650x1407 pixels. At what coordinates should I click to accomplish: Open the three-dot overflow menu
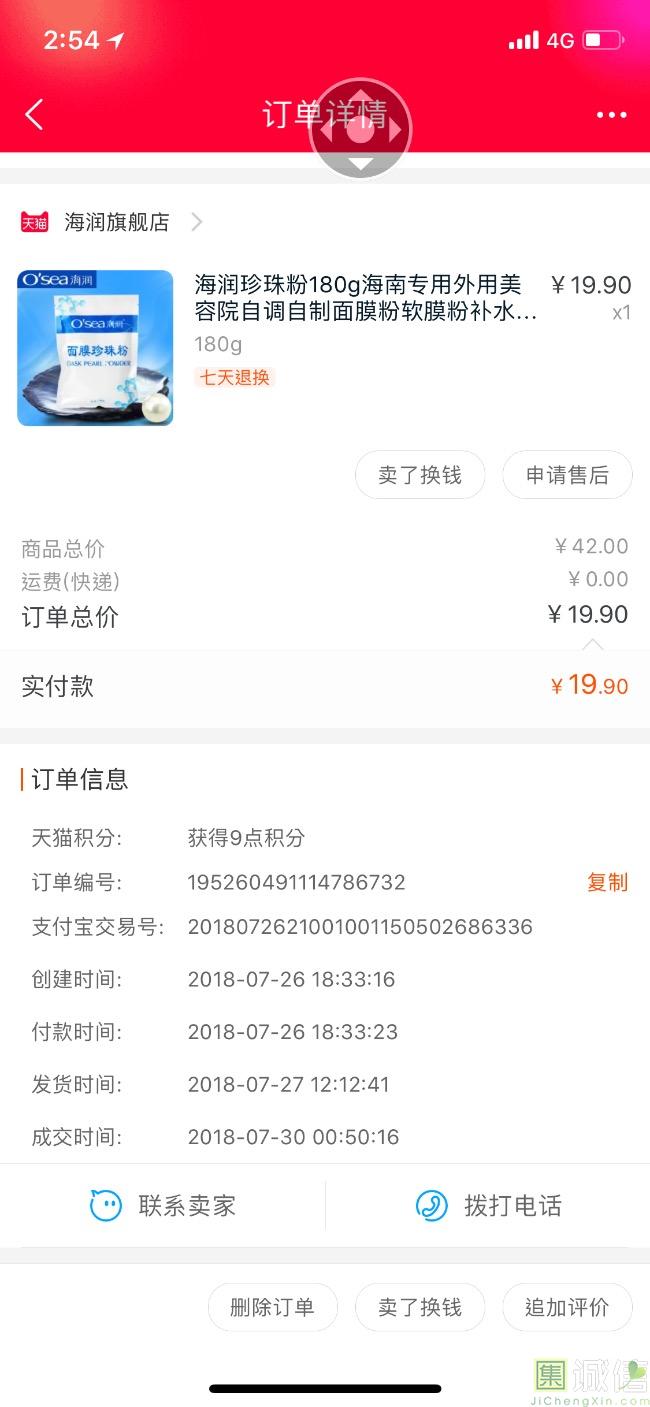point(611,115)
